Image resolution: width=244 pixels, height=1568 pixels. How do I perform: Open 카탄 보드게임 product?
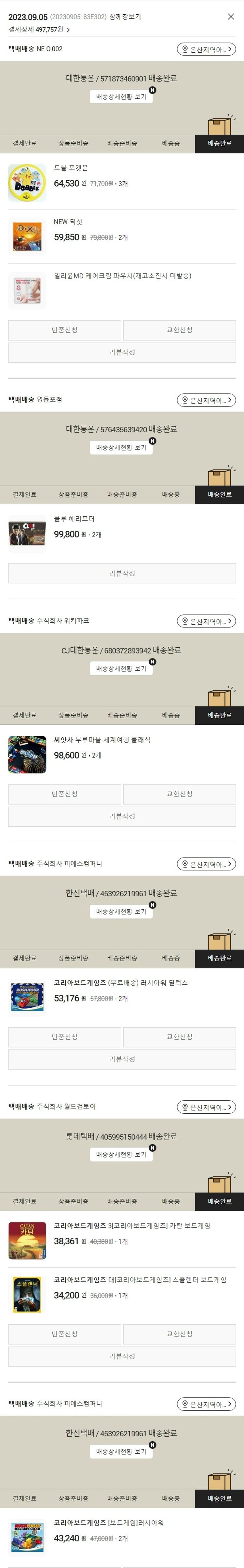[x=132, y=1226]
